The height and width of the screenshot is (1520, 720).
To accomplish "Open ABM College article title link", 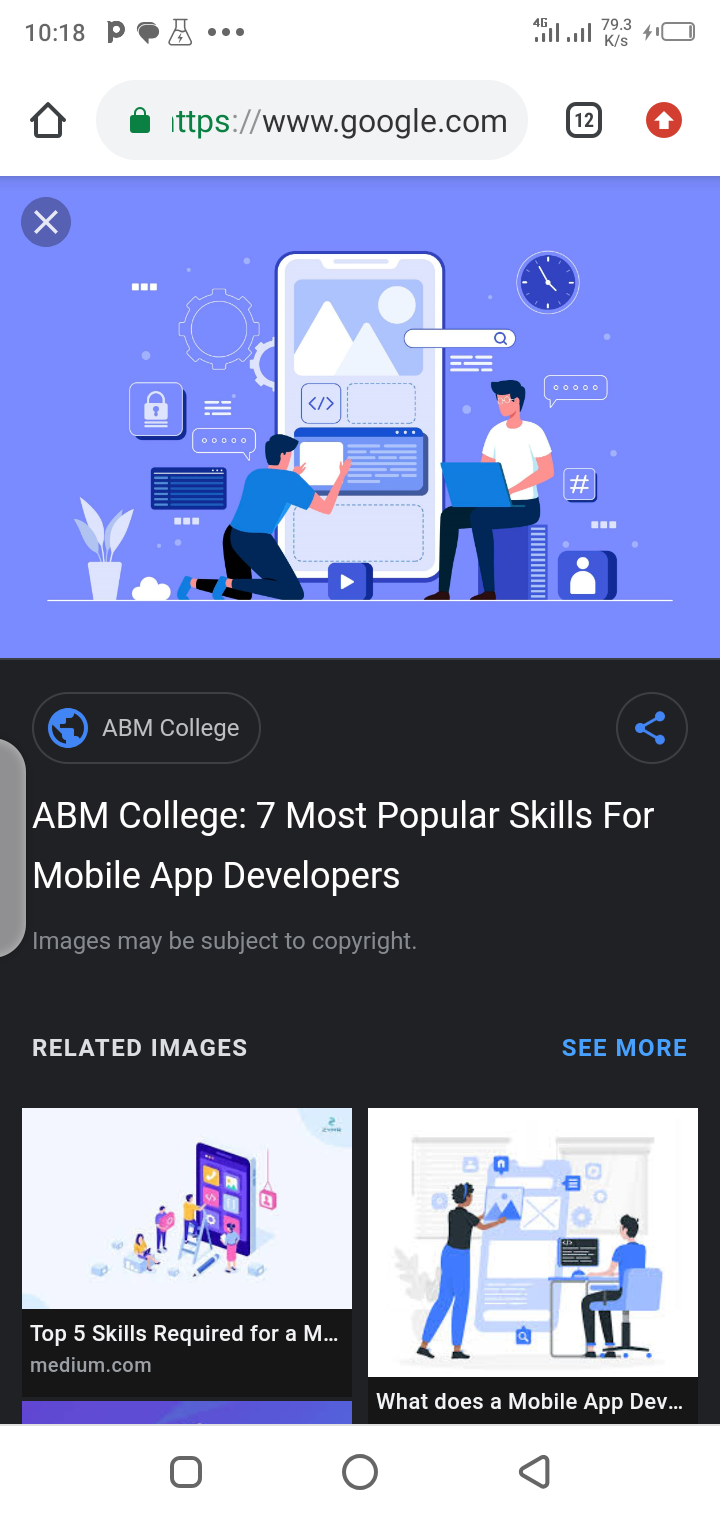I will click(343, 845).
